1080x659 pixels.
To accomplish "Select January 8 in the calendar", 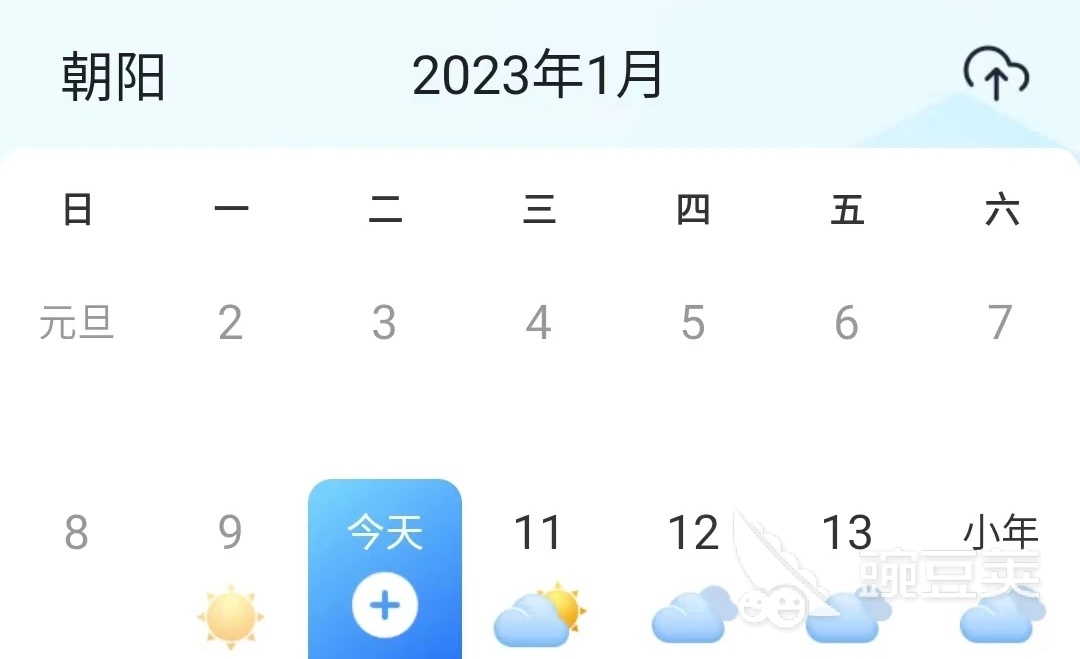I will pyautogui.click(x=77, y=533).
